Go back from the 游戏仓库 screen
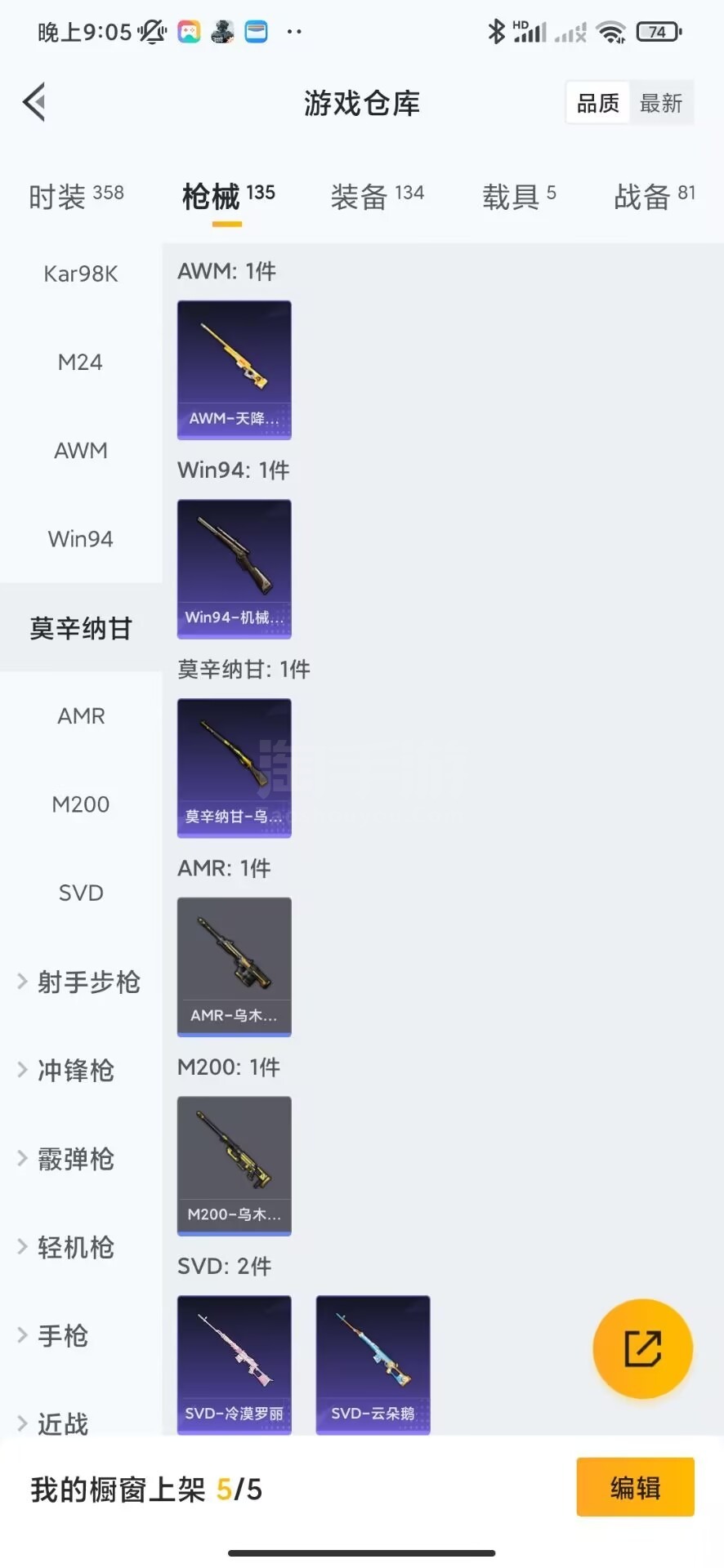Viewport: 724px width, 1568px height. [x=34, y=103]
